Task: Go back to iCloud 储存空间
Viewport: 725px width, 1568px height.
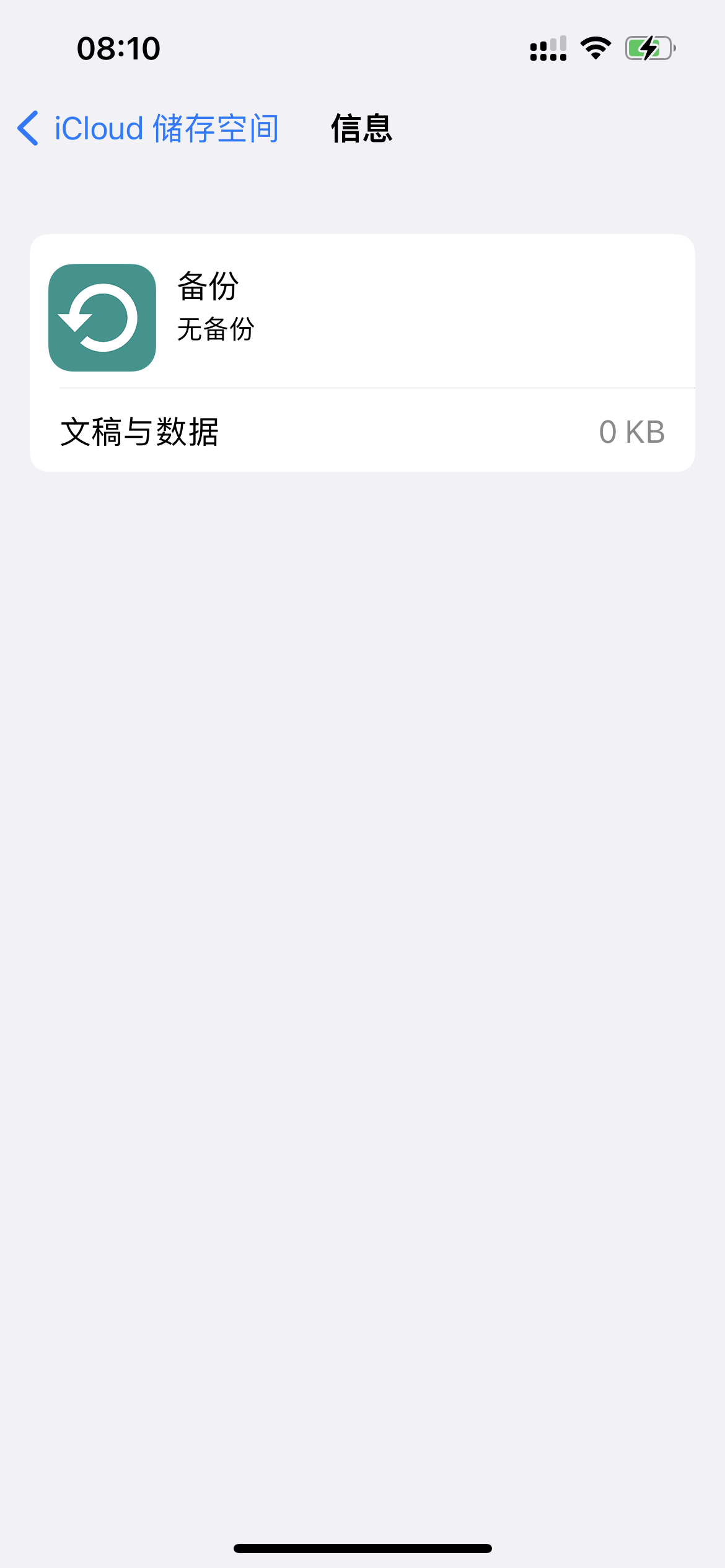Action: coord(149,128)
